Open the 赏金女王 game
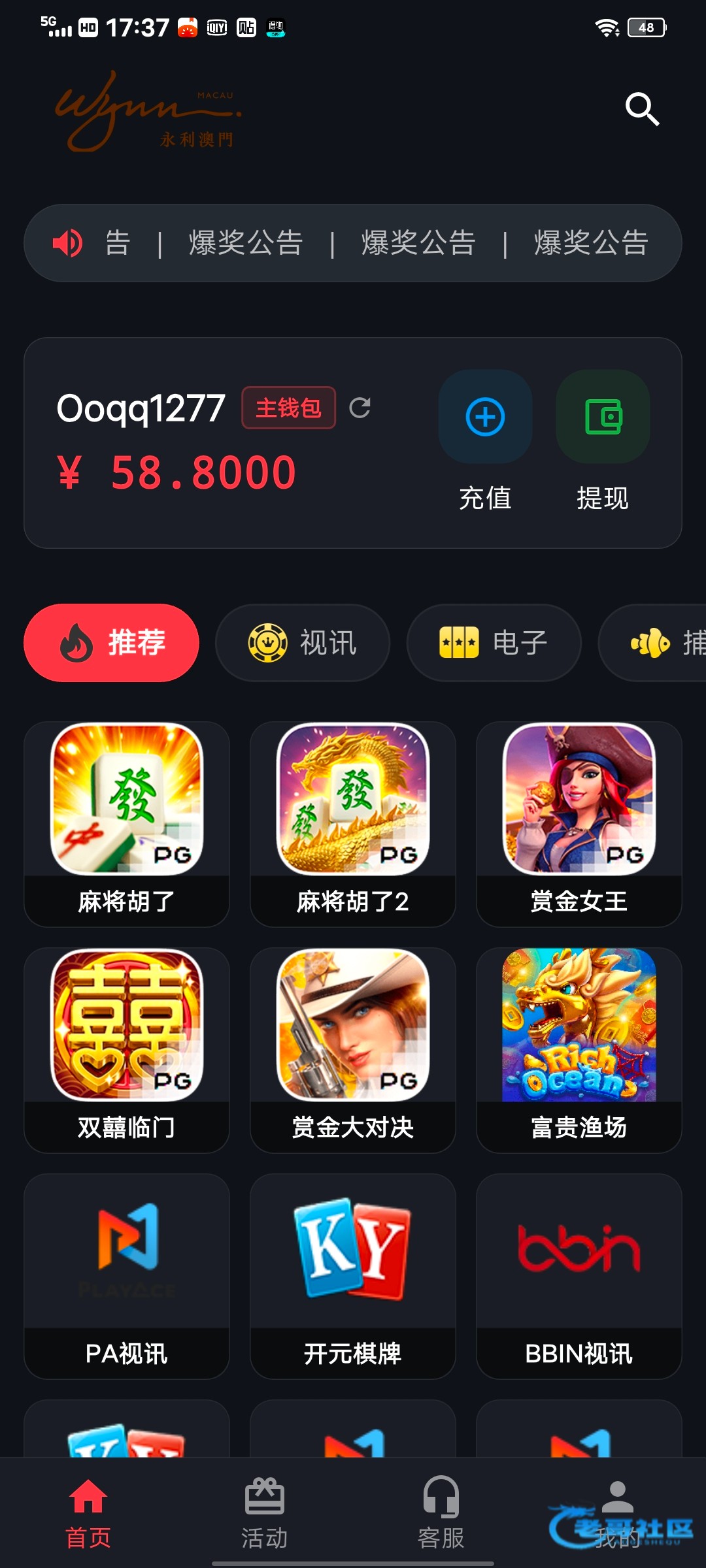This screenshot has height=1568, width=706. pyautogui.click(x=579, y=823)
